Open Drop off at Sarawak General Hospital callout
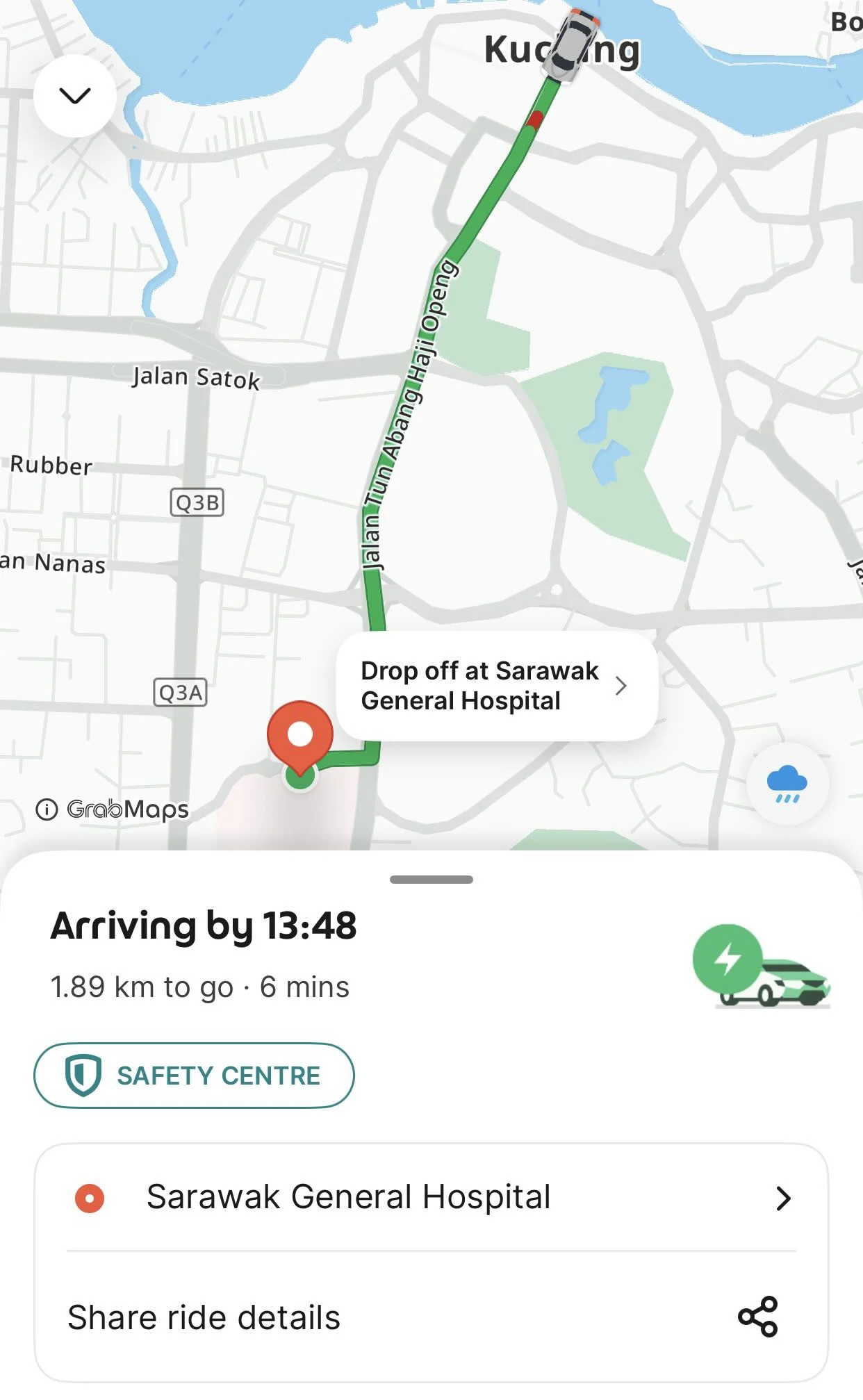Image resolution: width=863 pixels, height=1400 pixels. click(496, 686)
